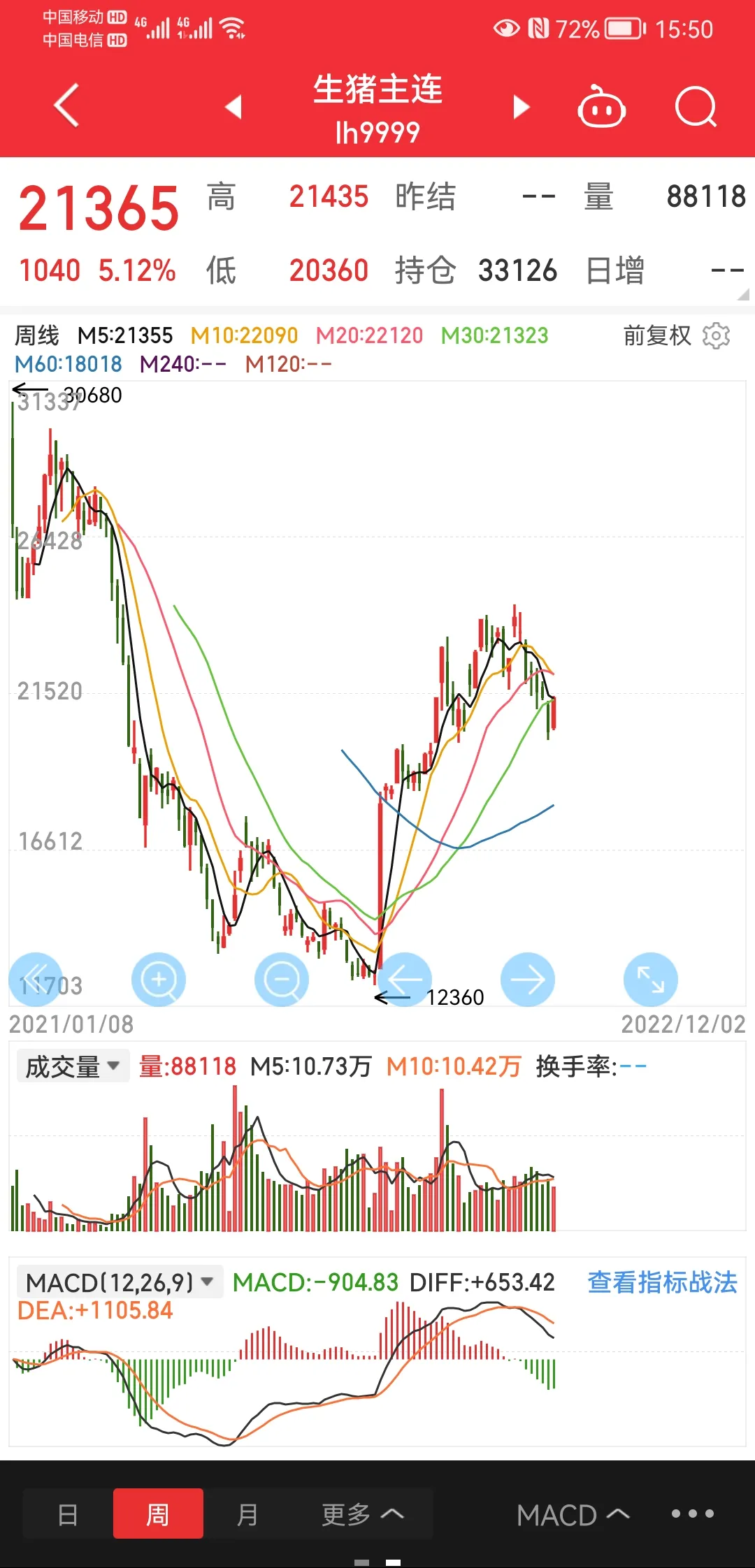Move chart cursor left with arrow button
The image size is (755, 1568).
[x=405, y=979]
